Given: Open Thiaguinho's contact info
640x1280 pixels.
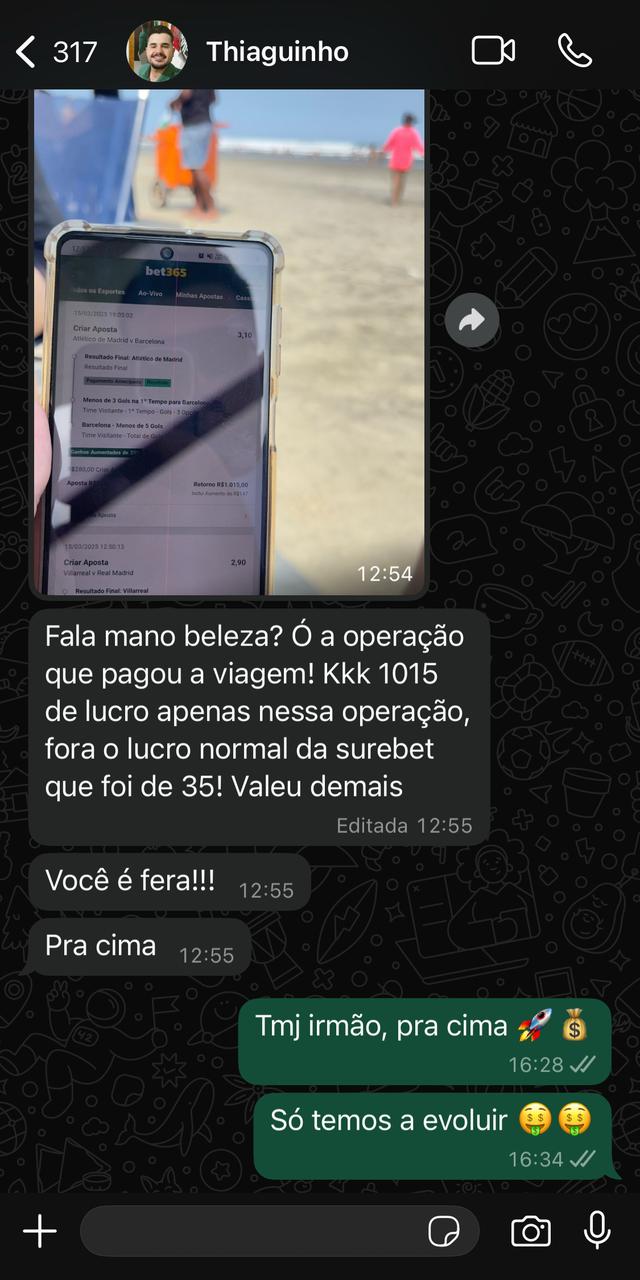Looking at the screenshot, I should point(277,52).
